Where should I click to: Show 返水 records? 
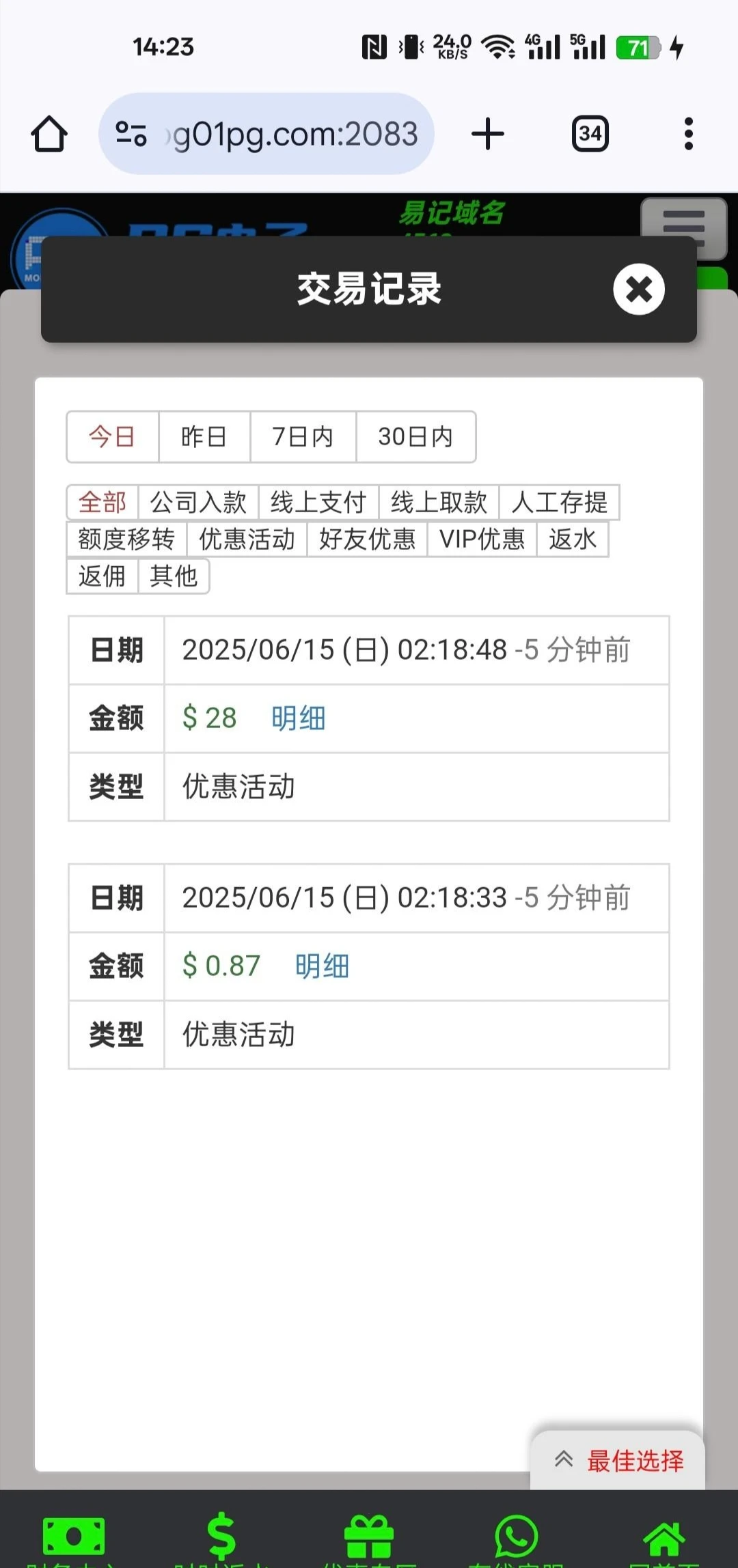click(x=573, y=540)
